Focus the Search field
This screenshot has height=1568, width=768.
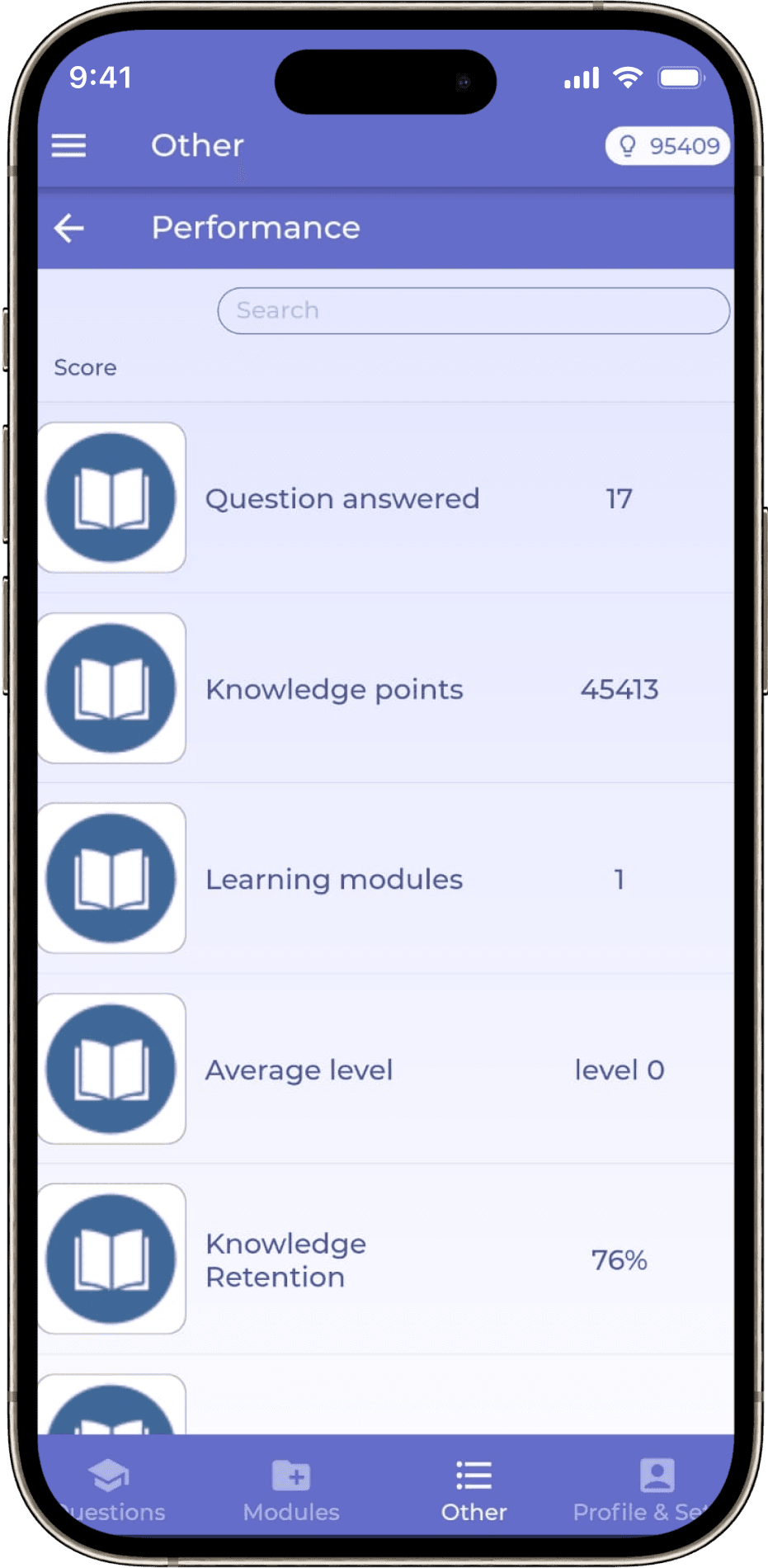[473, 310]
